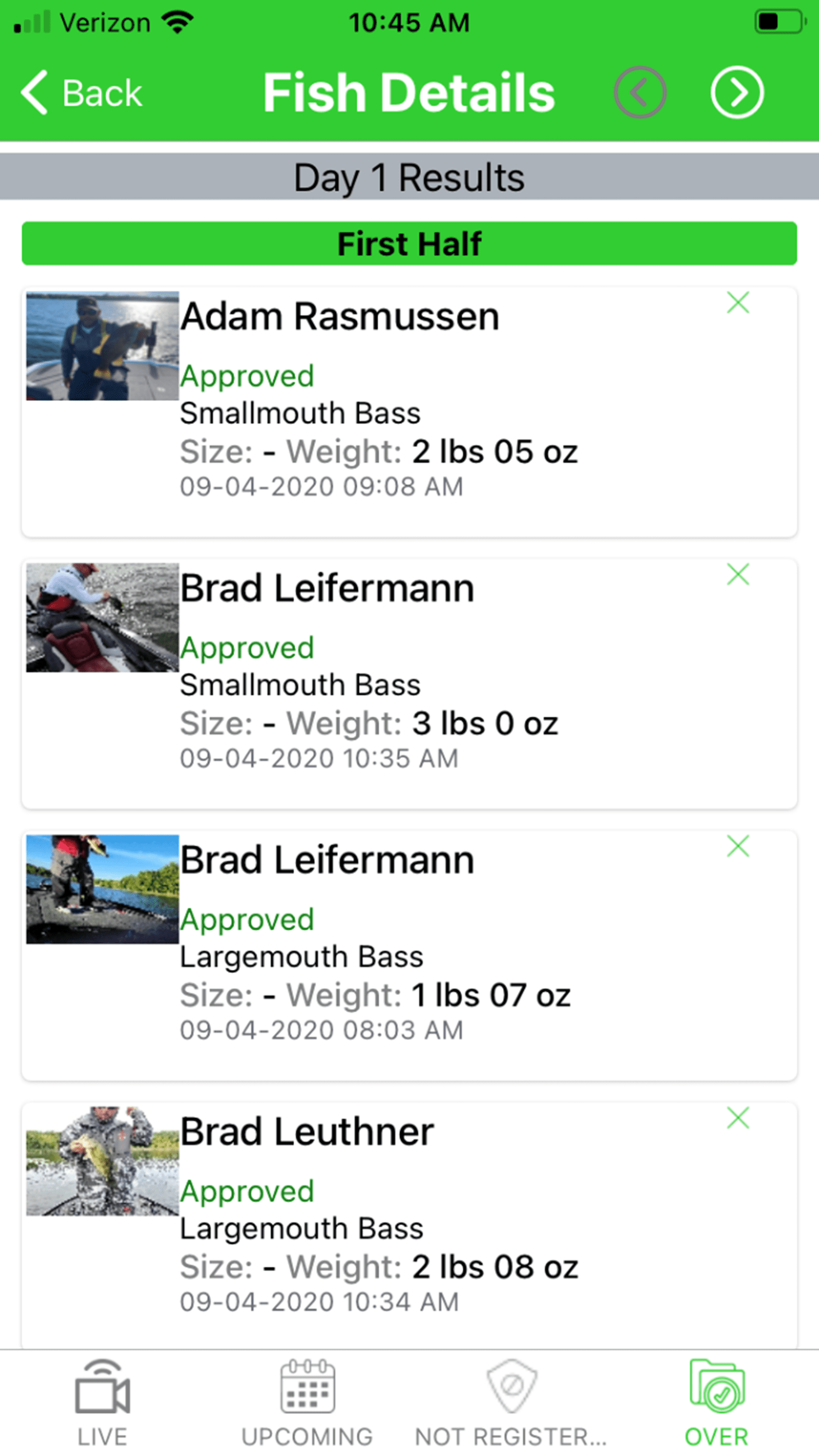Tap the X on Brad Leifermann's Smallmouth entry

tap(738, 575)
